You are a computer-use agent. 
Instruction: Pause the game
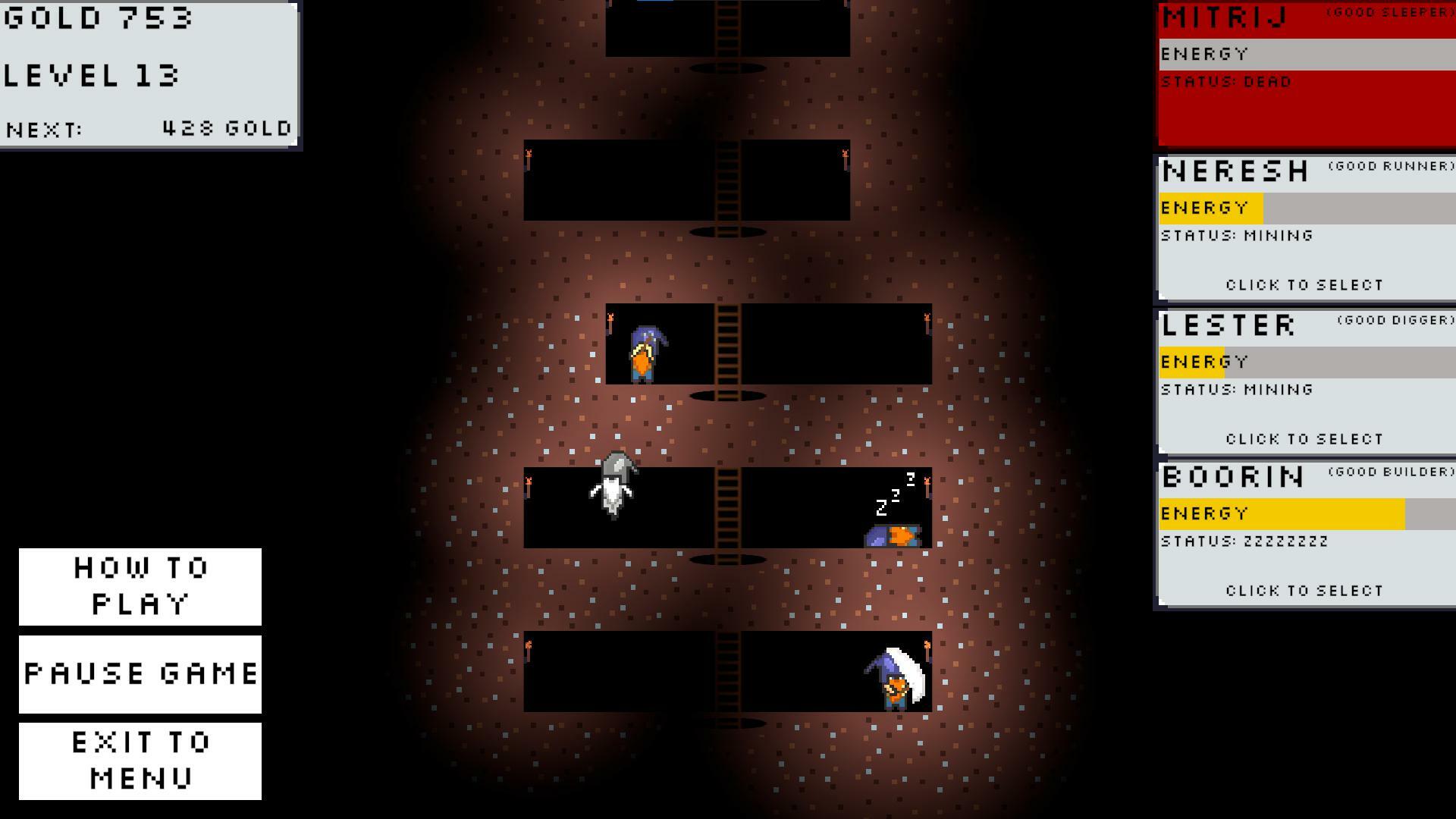click(x=140, y=674)
